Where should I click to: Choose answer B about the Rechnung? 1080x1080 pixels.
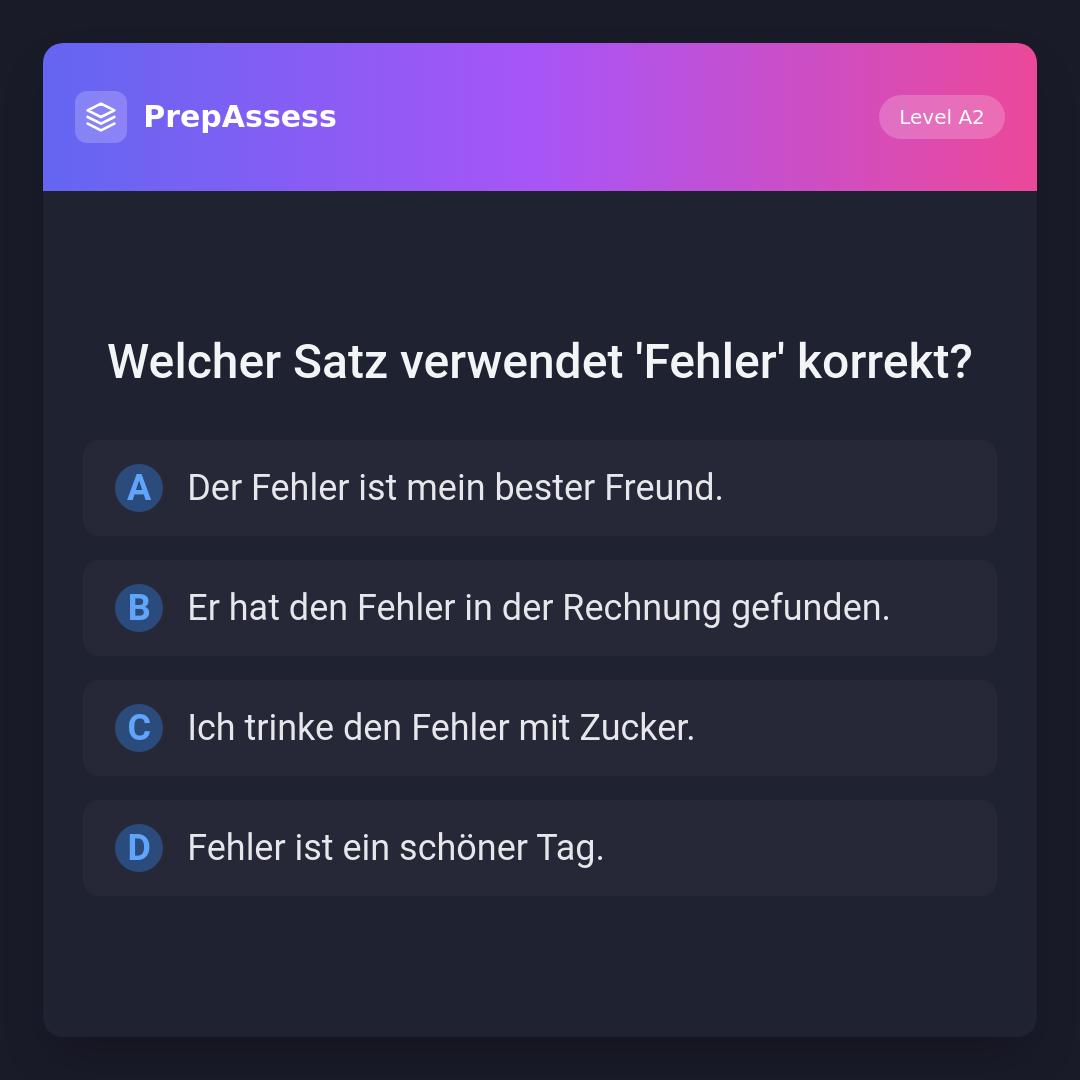[540, 608]
